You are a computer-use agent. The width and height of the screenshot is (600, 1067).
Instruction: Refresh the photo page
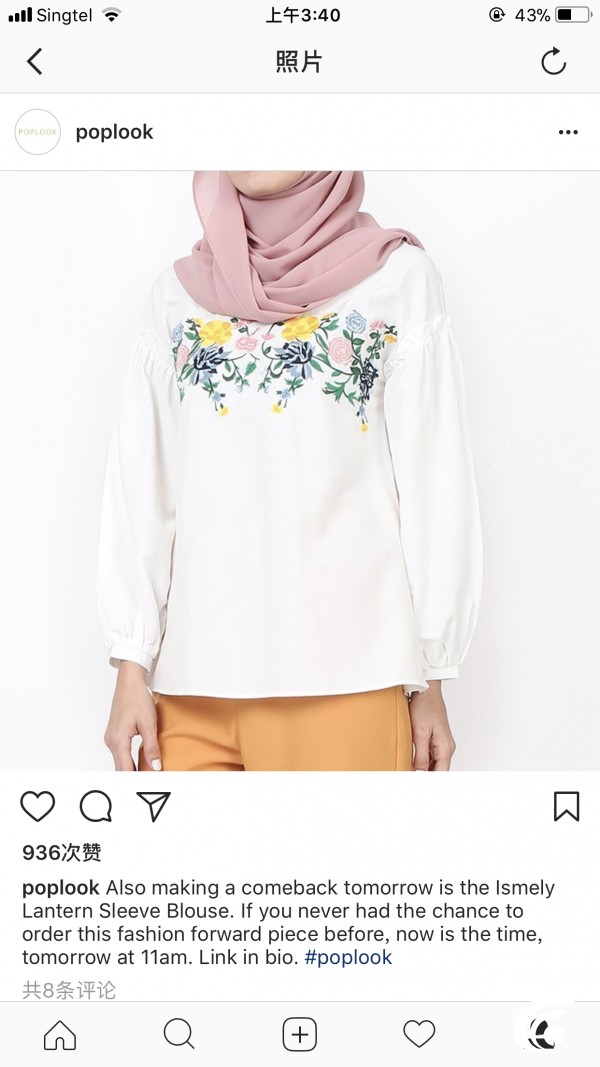coord(554,61)
